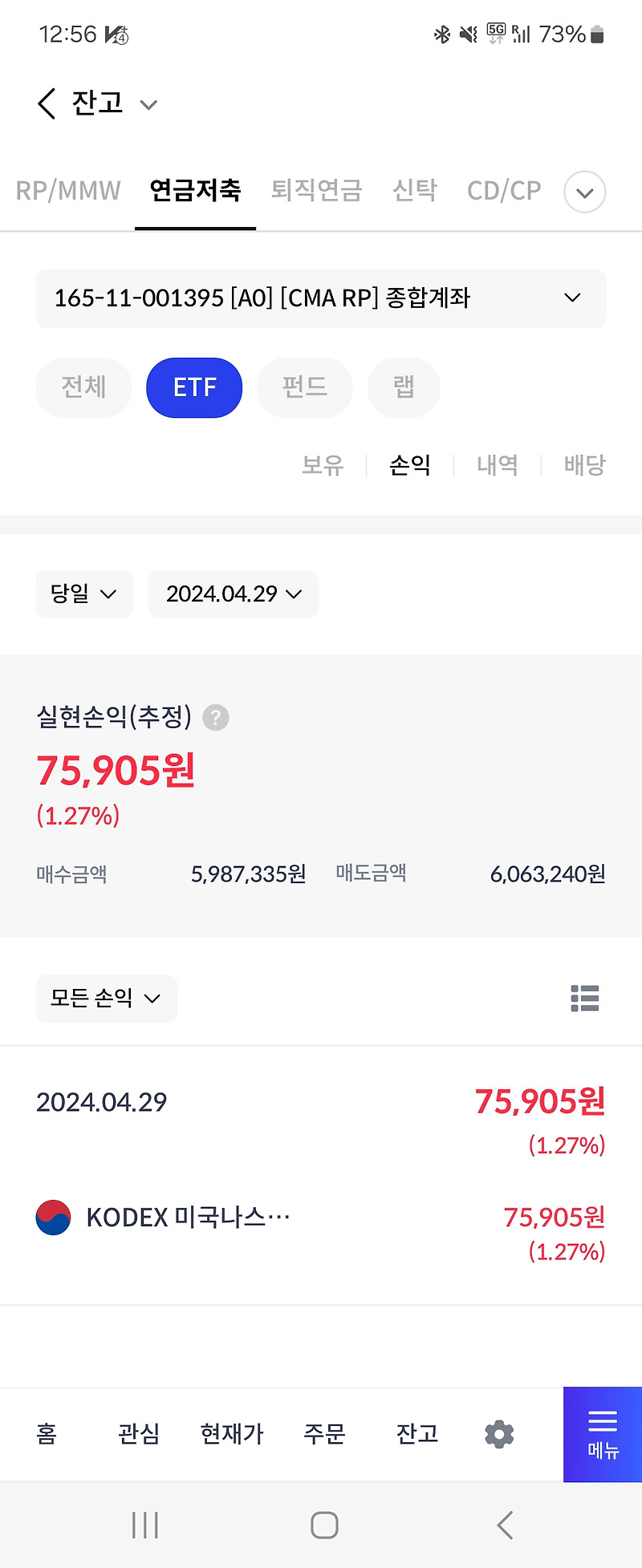
Task: Select the 배당 sub-tab
Action: coord(584,465)
